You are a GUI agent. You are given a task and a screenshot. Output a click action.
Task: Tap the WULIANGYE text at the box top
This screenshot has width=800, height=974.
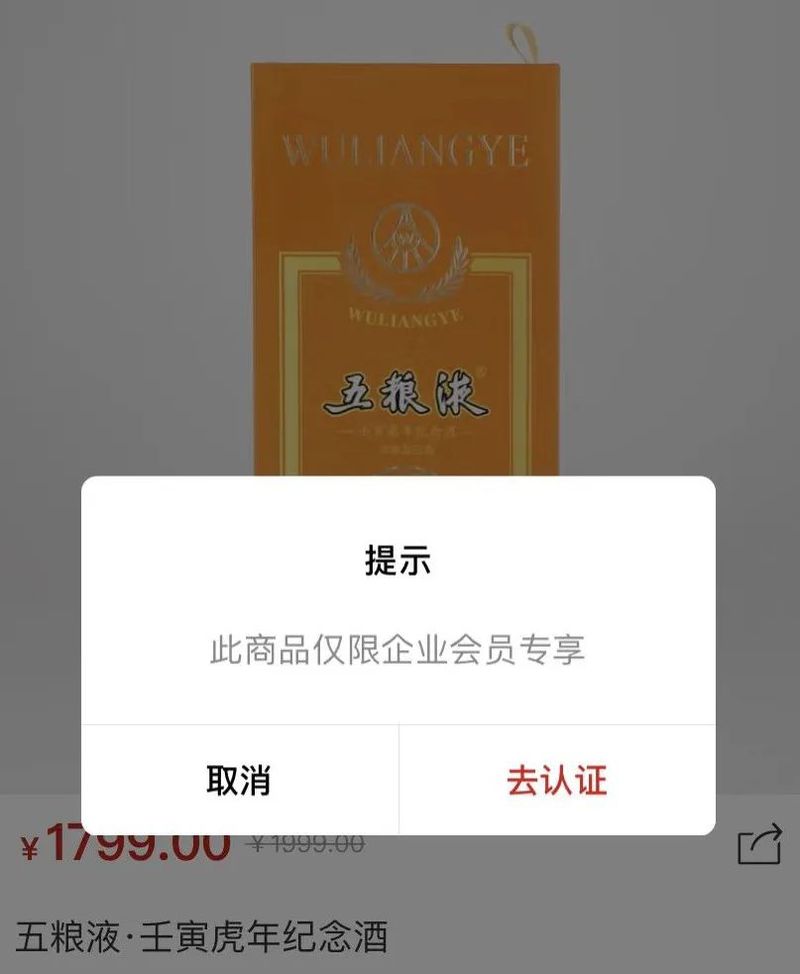(405, 148)
